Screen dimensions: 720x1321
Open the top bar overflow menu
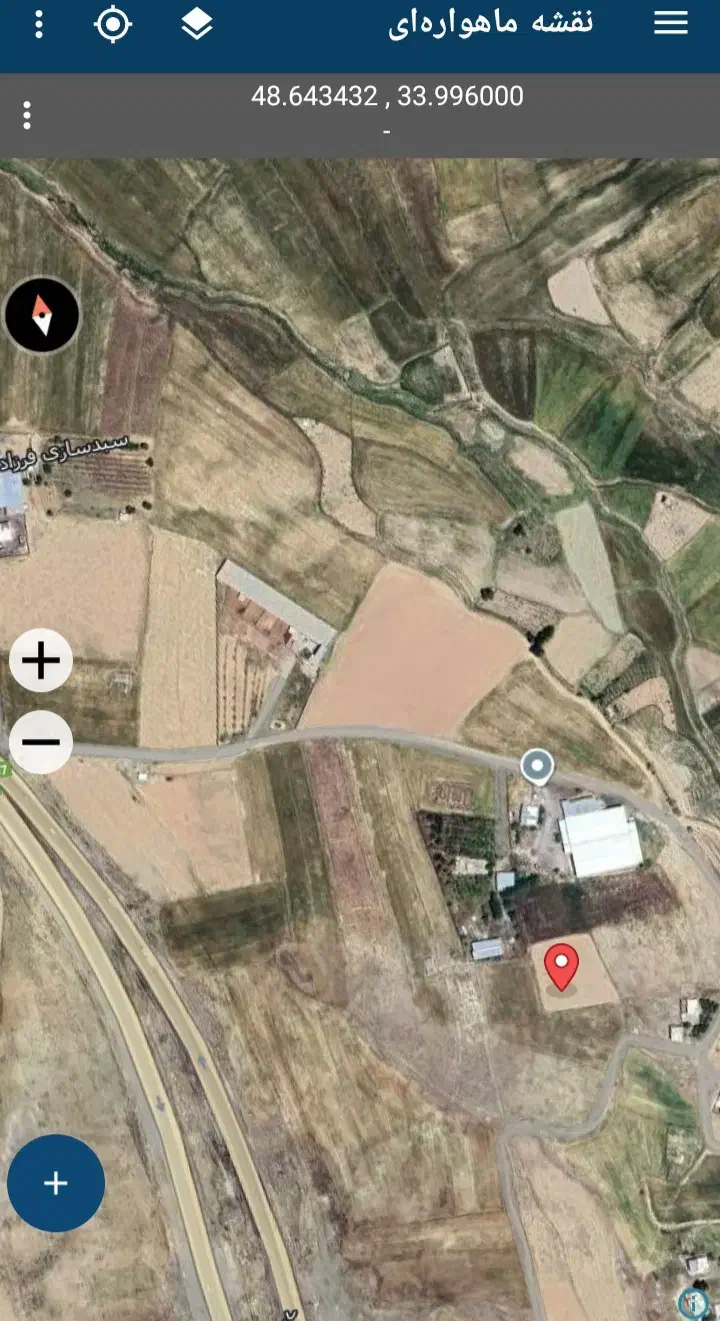pos(39,24)
